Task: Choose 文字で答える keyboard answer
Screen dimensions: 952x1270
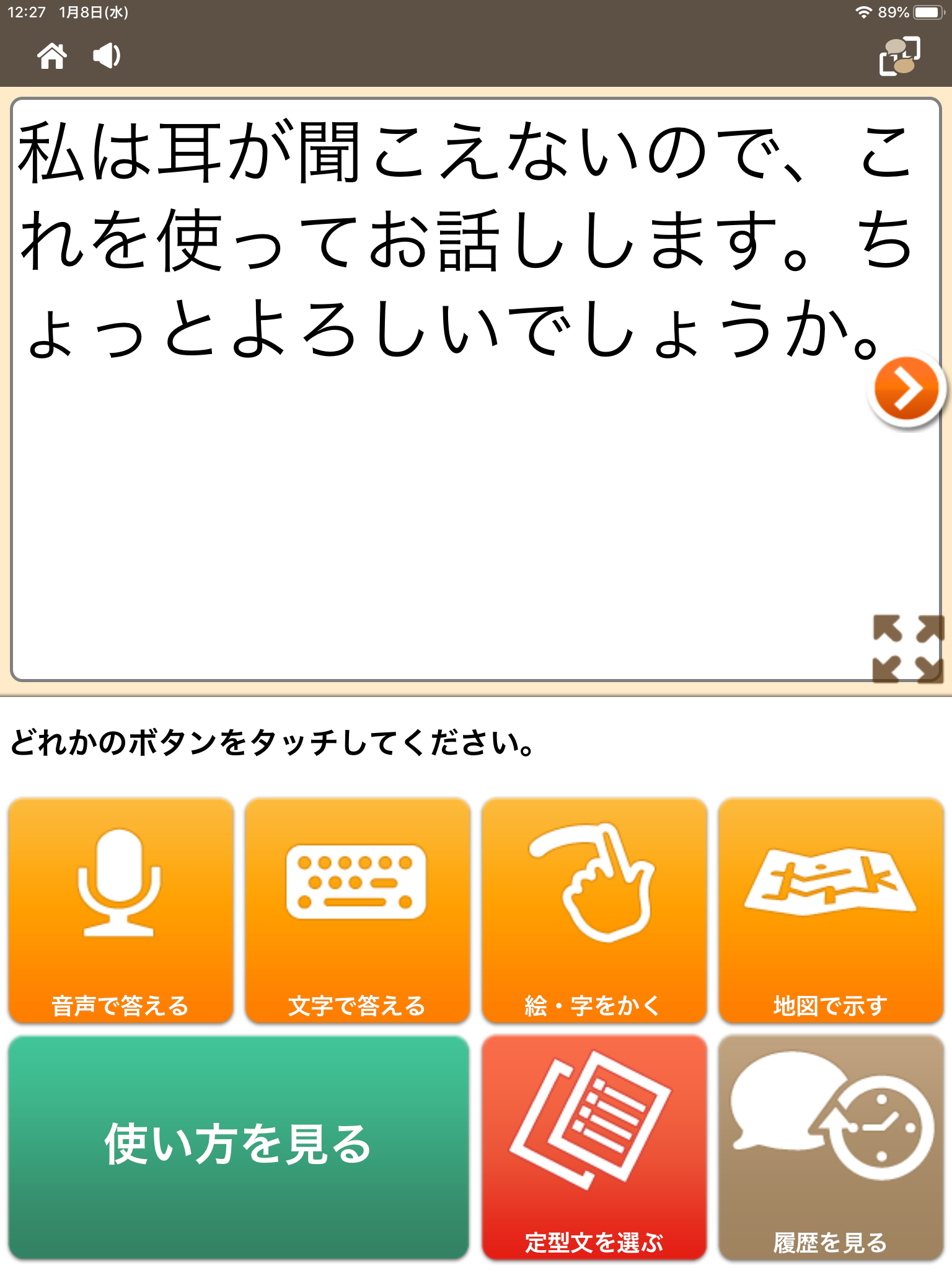Action: coord(357,910)
